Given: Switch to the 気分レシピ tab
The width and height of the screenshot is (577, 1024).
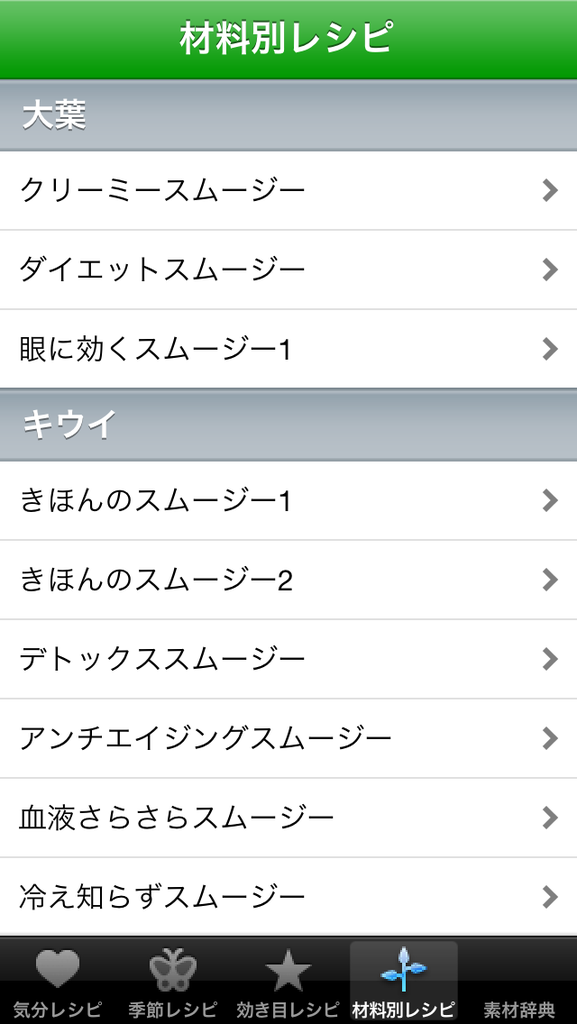Looking at the screenshot, I should [x=57, y=982].
